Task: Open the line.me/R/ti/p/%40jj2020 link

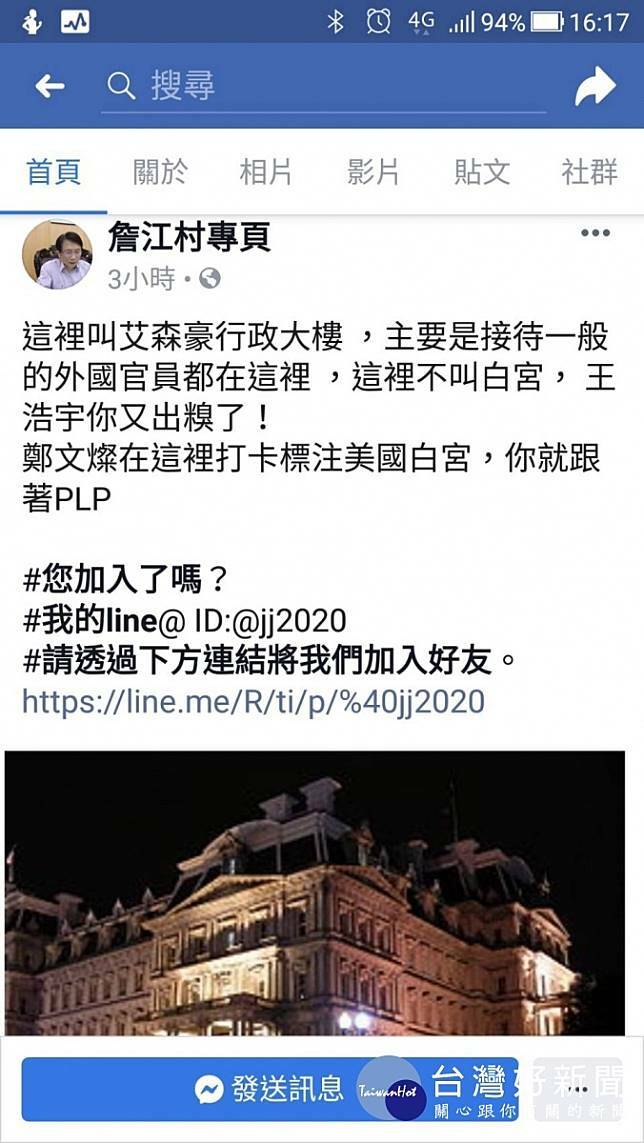Action: tap(253, 701)
